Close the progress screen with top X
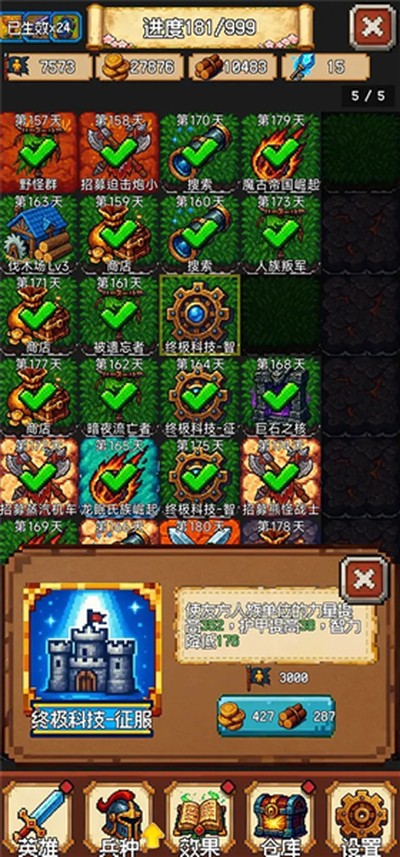This screenshot has height=857, width=400. (x=373, y=27)
